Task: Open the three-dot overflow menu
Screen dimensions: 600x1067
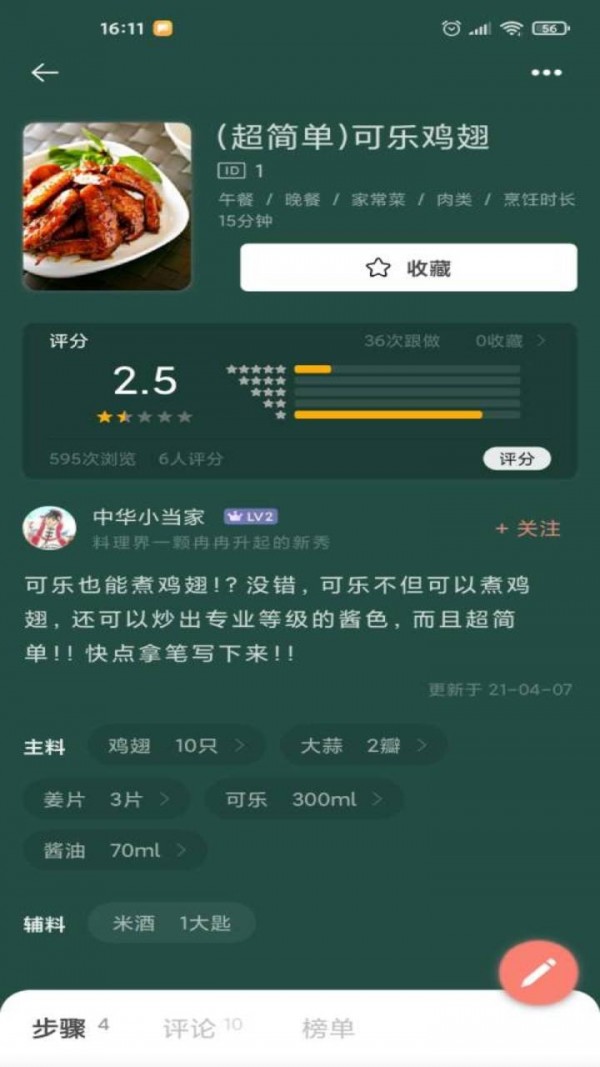Action: coord(546,73)
